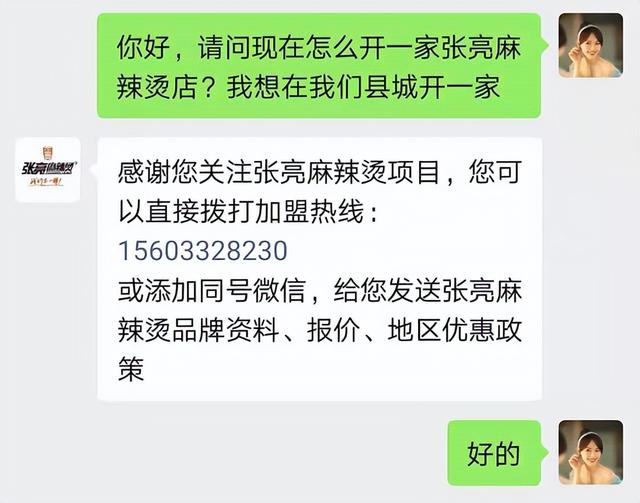The width and height of the screenshot is (640, 503).
Task: Open the 张亮麻辣烫 sender's avatar profile
Action: point(48,169)
